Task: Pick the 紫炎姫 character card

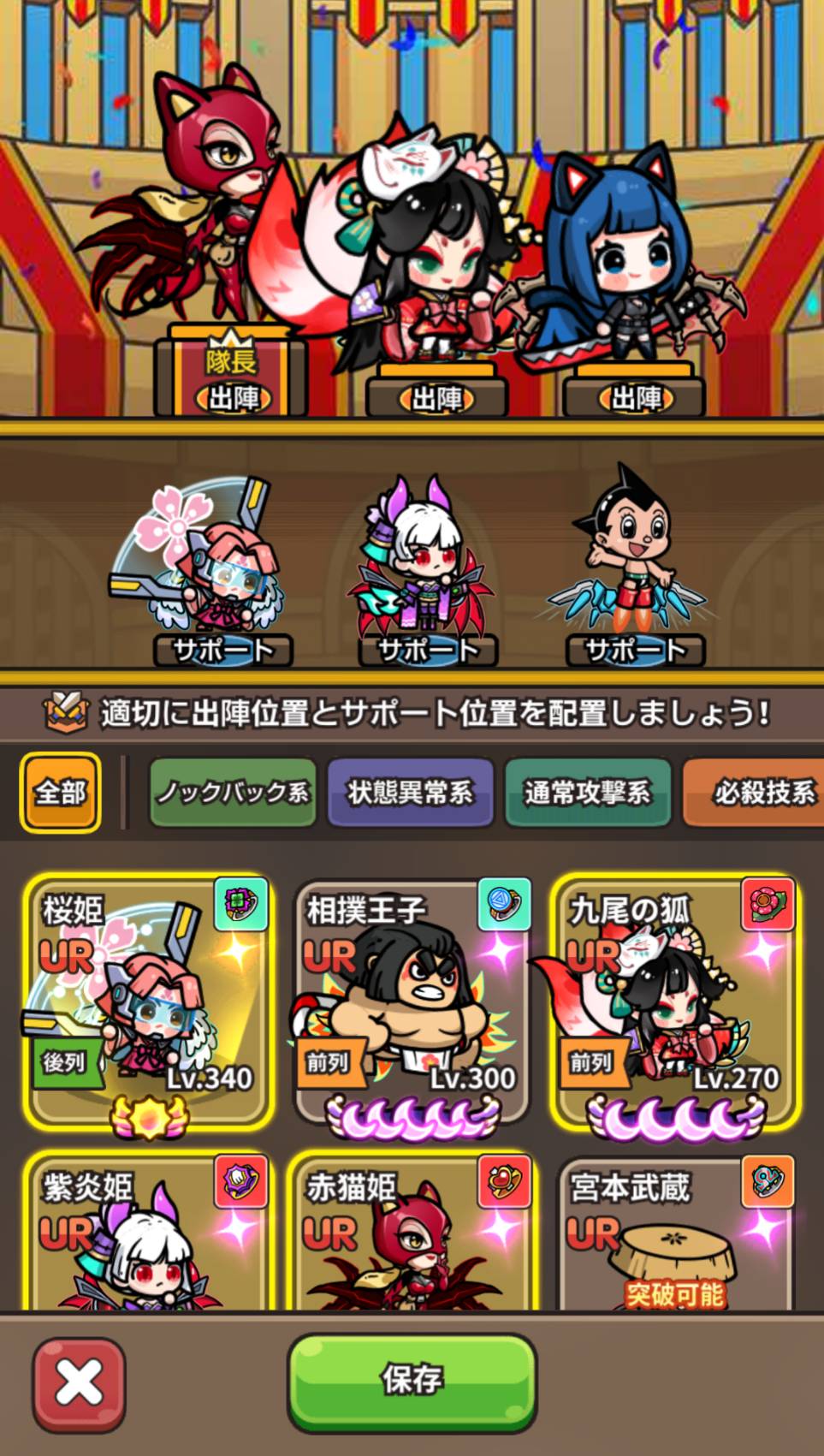Action: (148, 1233)
